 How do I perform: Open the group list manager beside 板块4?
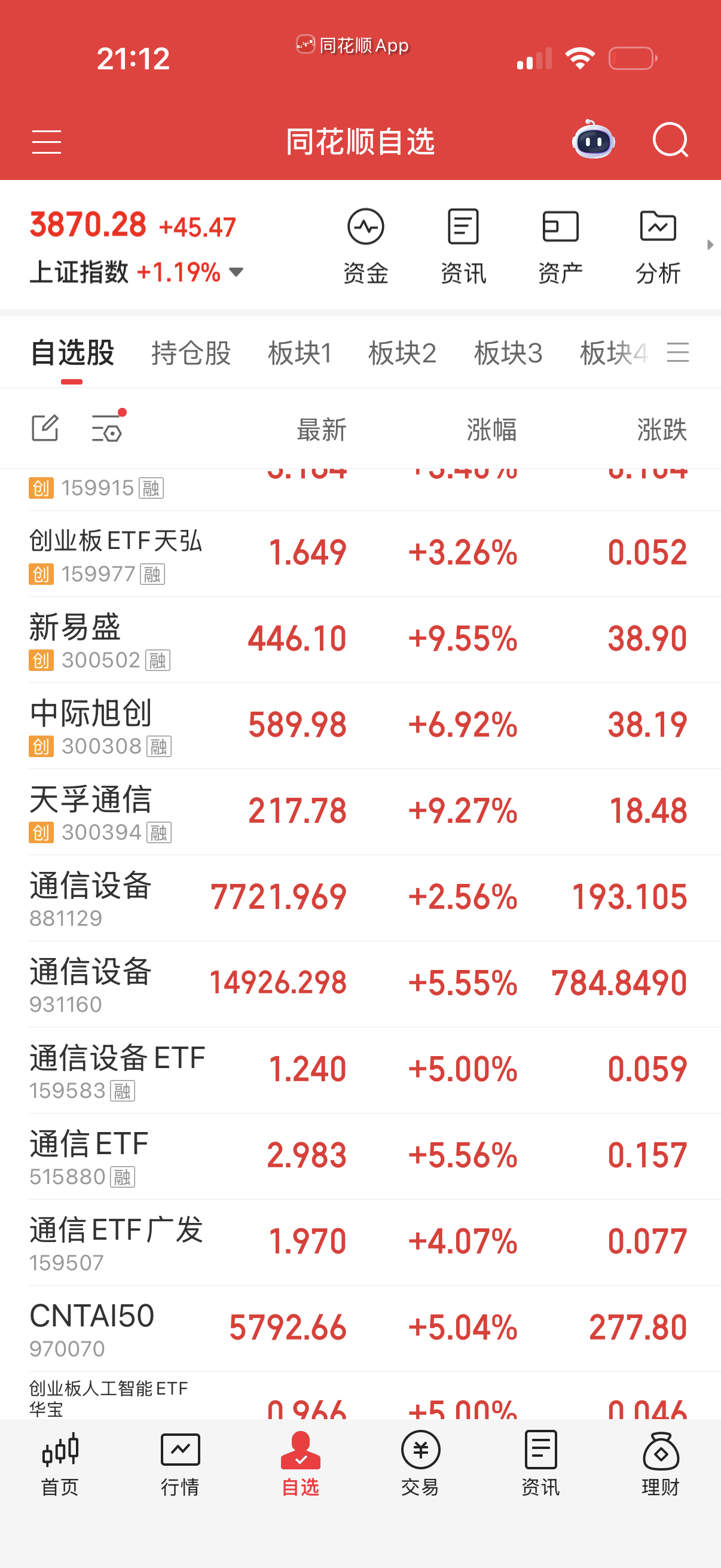click(680, 353)
